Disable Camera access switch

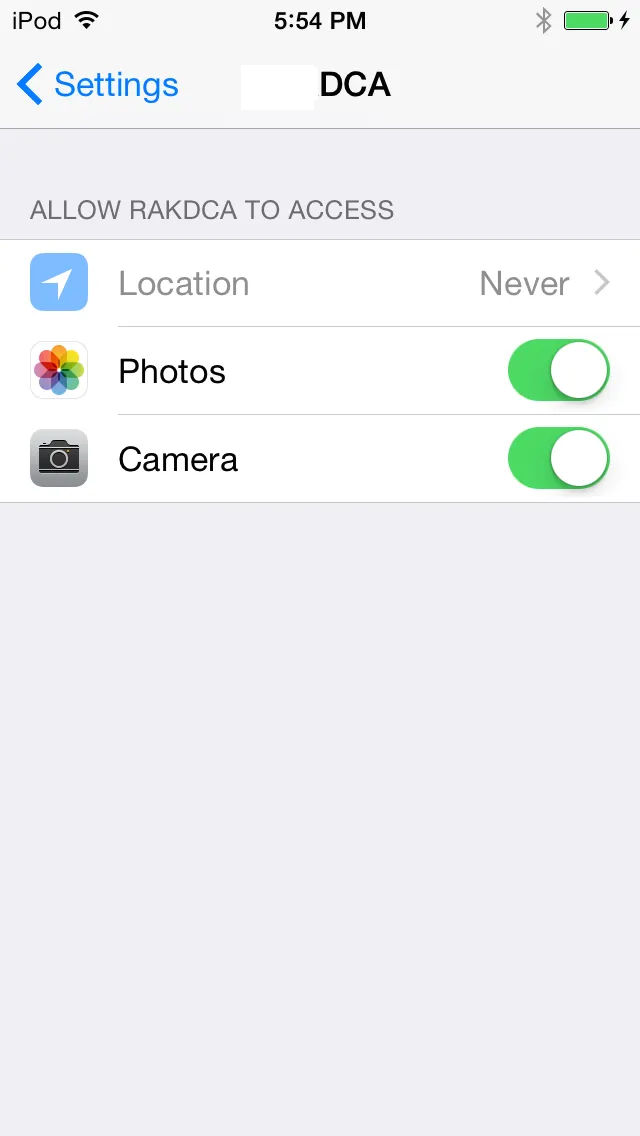(x=558, y=459)
